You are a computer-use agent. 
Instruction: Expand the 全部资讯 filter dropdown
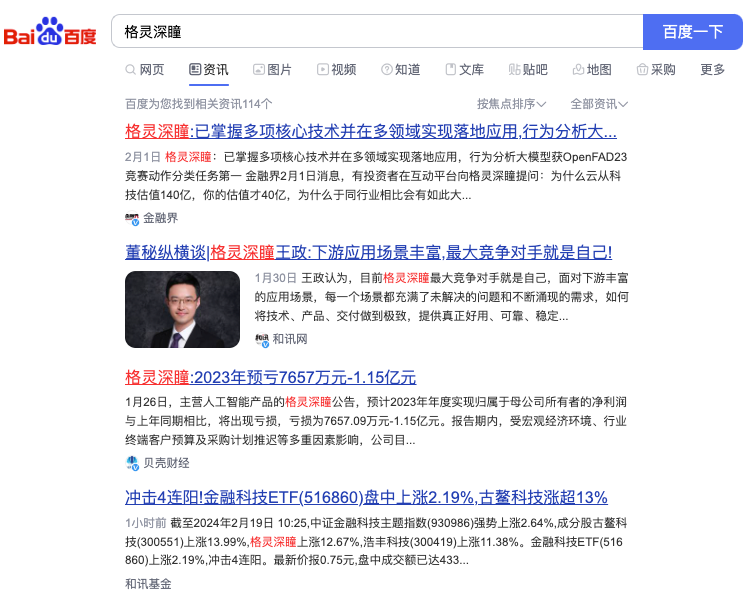pyautogui.click(x=599, y=103)
